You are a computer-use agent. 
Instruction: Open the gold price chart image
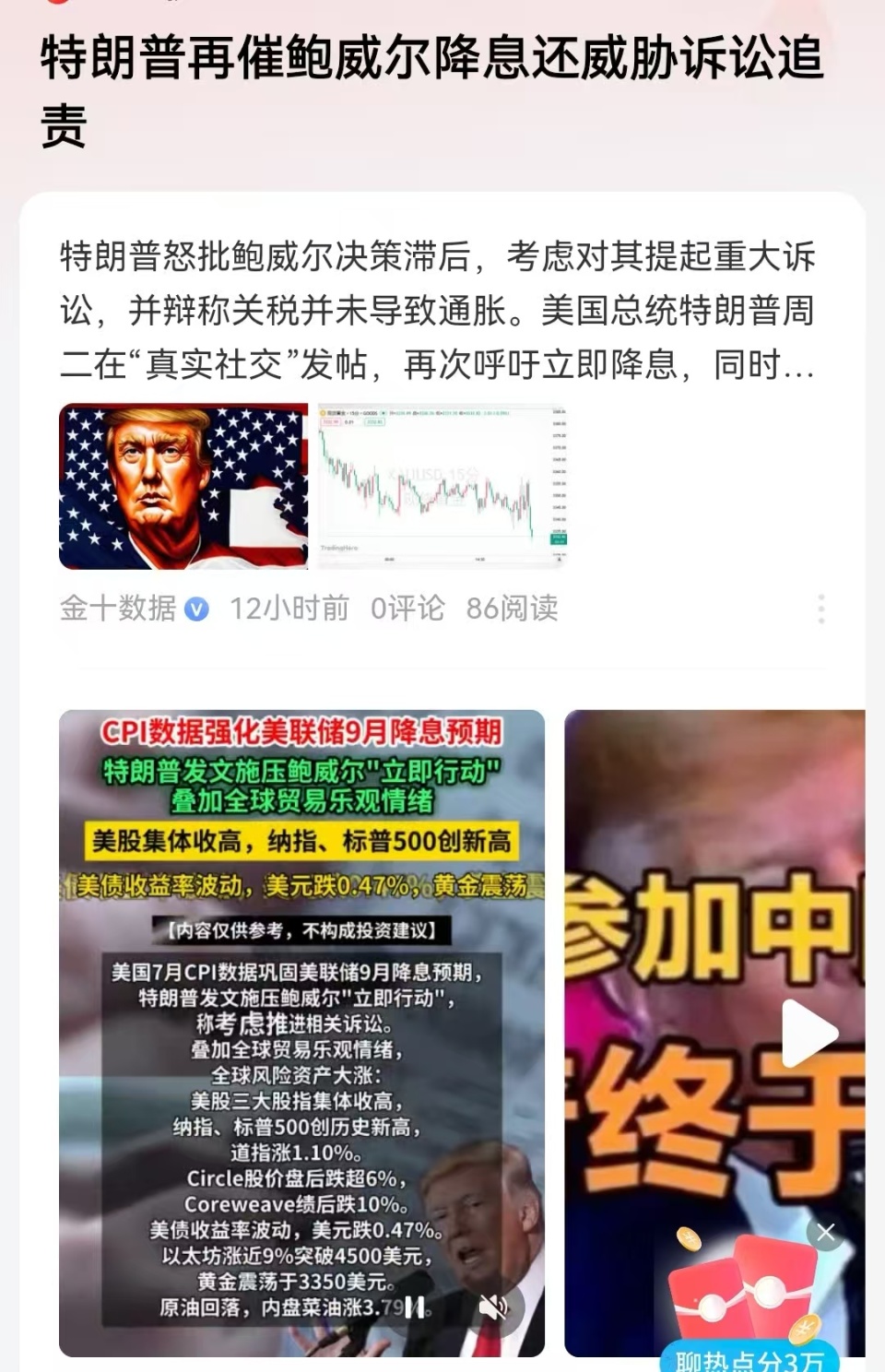tap(442, 484)
